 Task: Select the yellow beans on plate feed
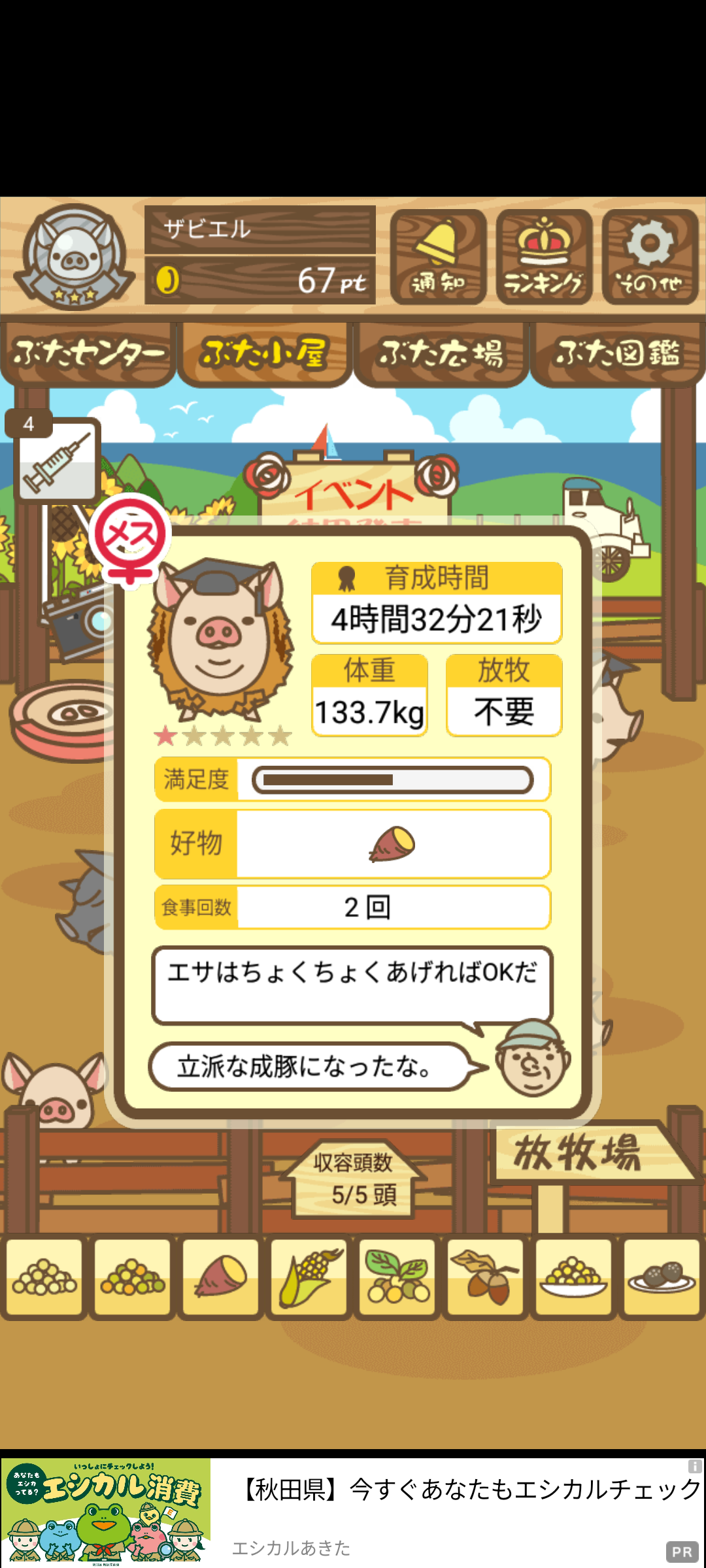(x=573, y=1277)
